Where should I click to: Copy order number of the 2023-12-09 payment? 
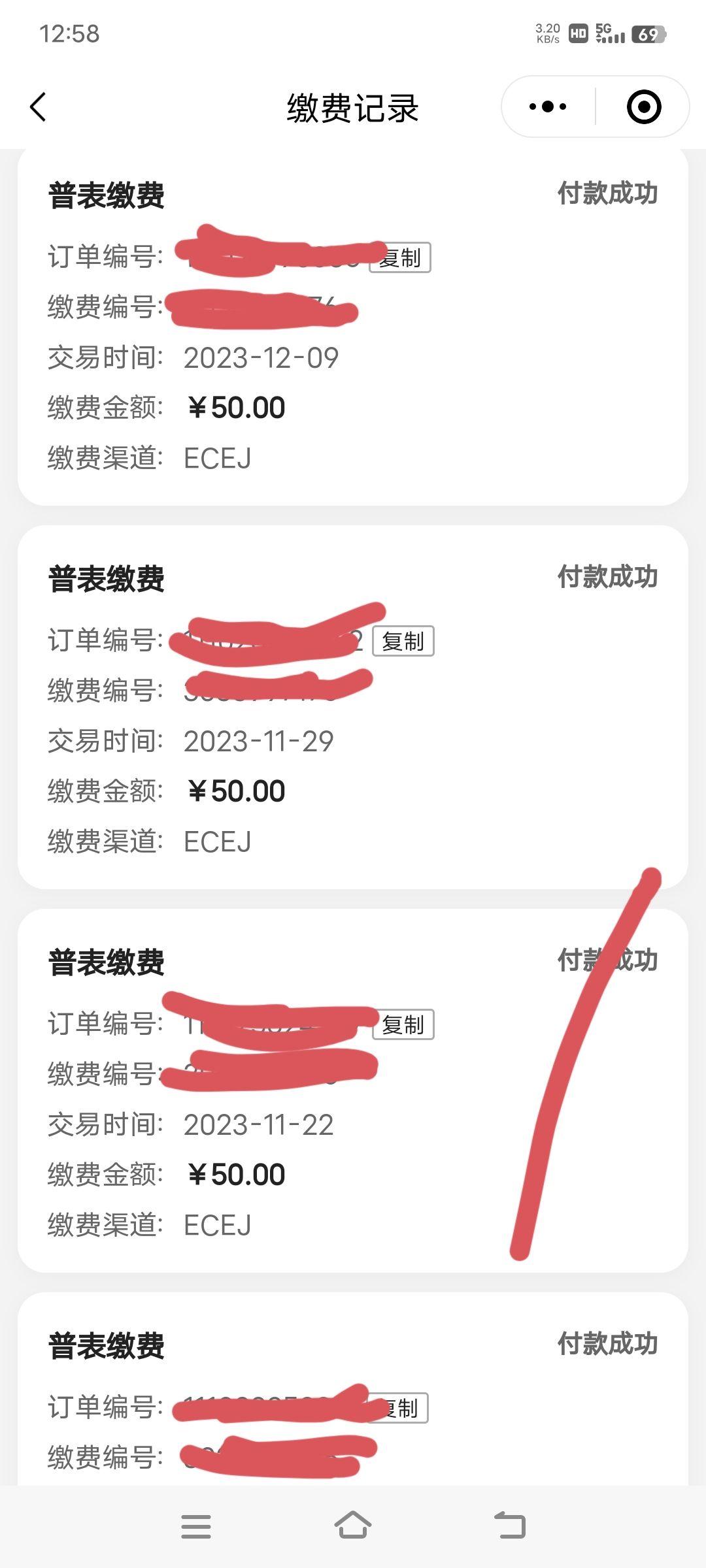point(400,257)
